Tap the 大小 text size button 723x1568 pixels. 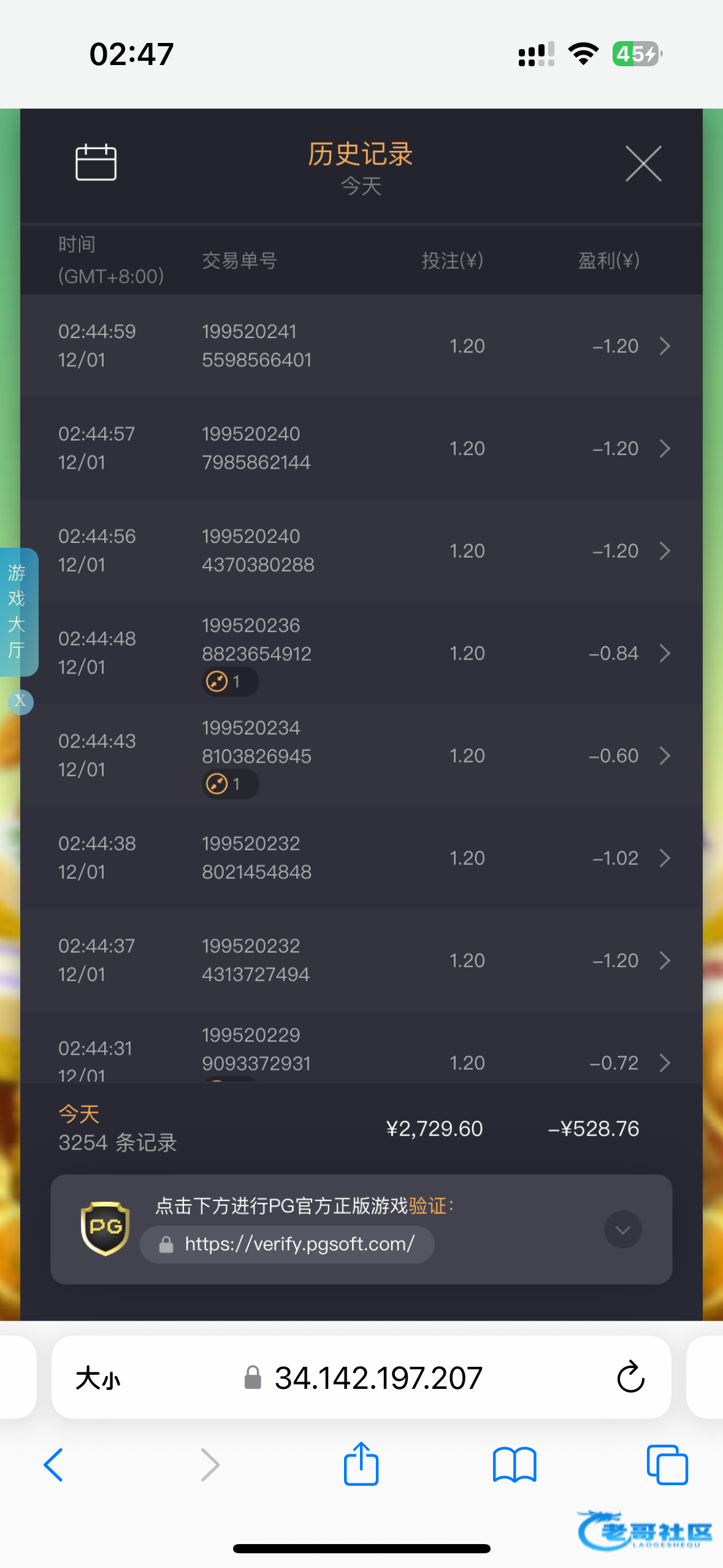tap(98, 1378)
